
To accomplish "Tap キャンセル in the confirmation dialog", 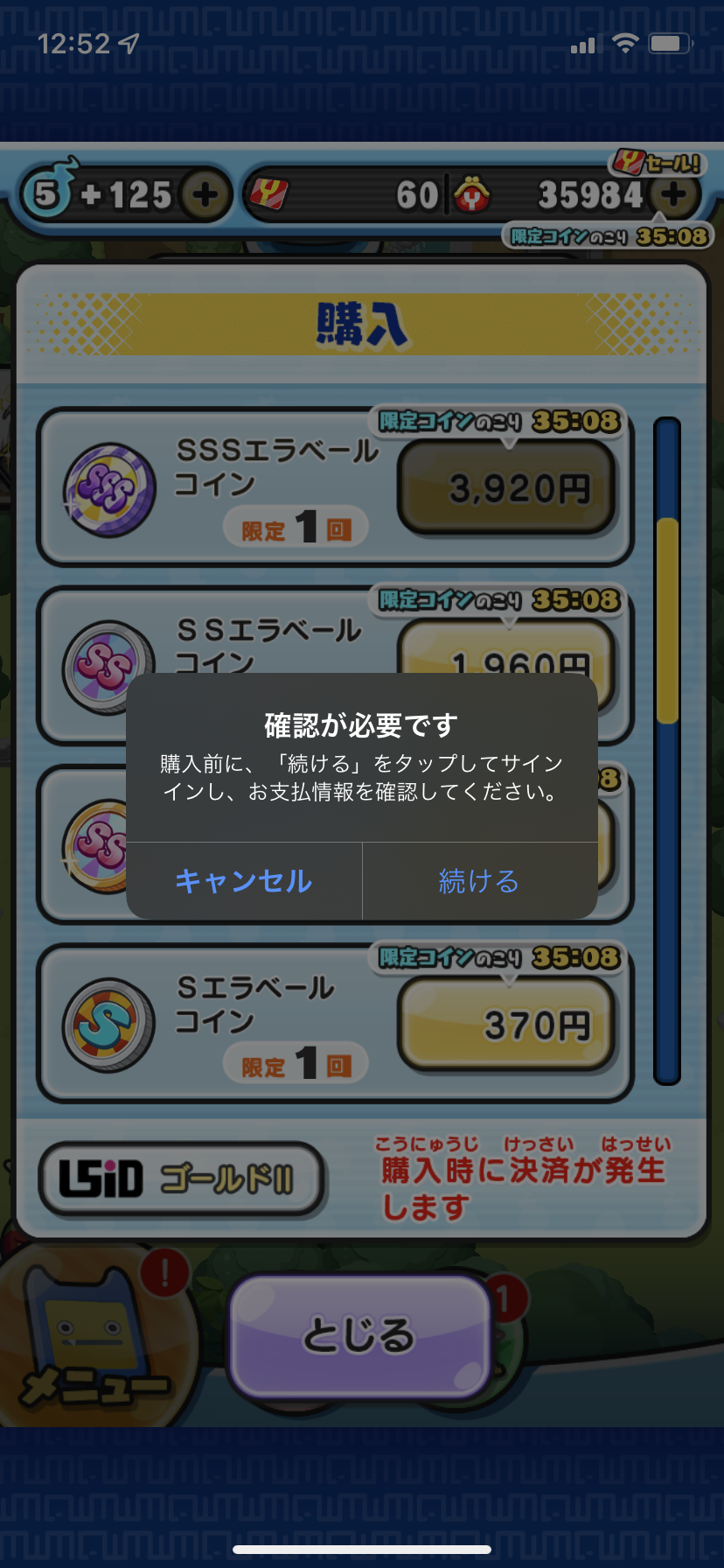I will point(244,880).
